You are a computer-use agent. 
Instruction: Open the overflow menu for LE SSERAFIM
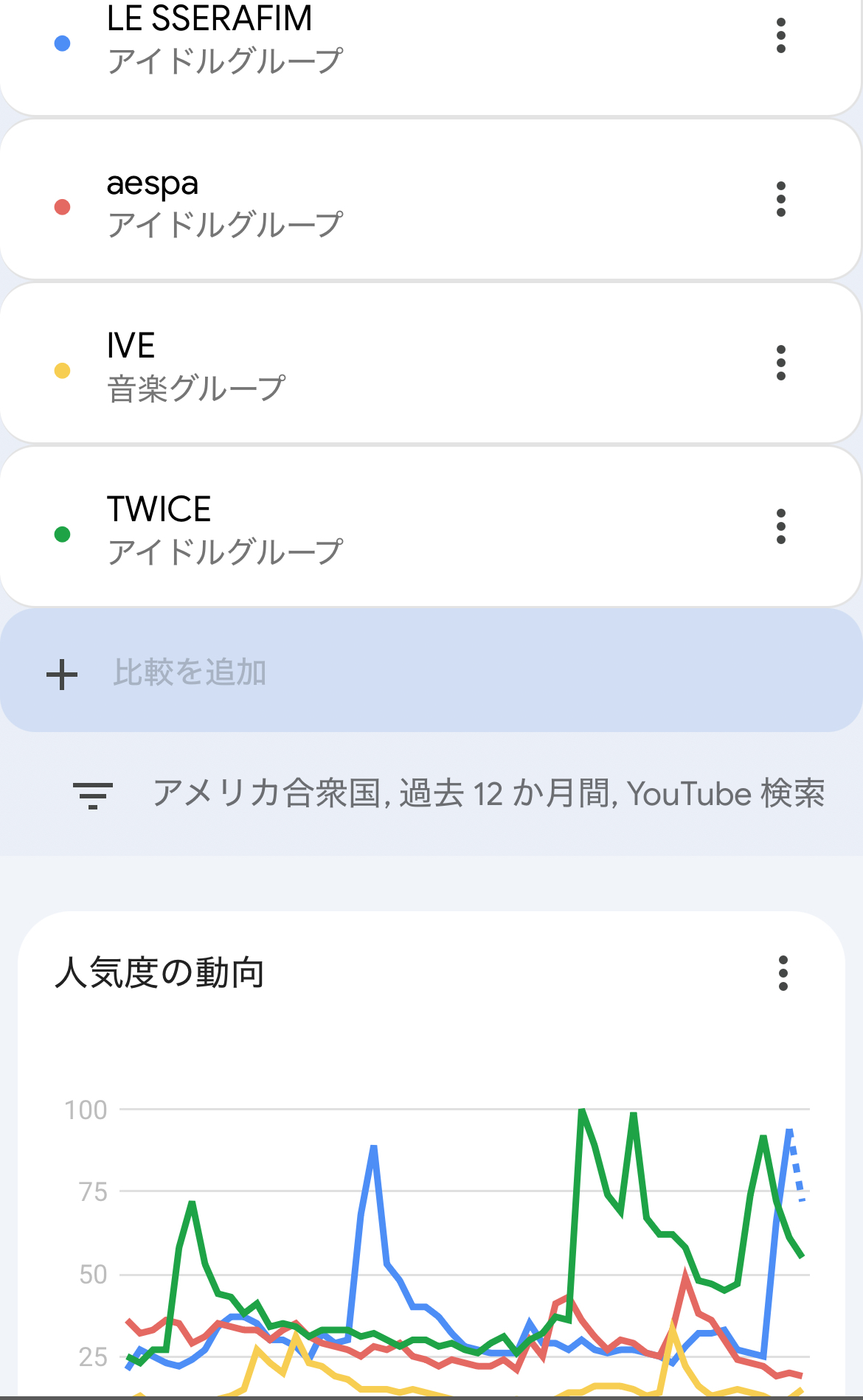pos(780,35)
